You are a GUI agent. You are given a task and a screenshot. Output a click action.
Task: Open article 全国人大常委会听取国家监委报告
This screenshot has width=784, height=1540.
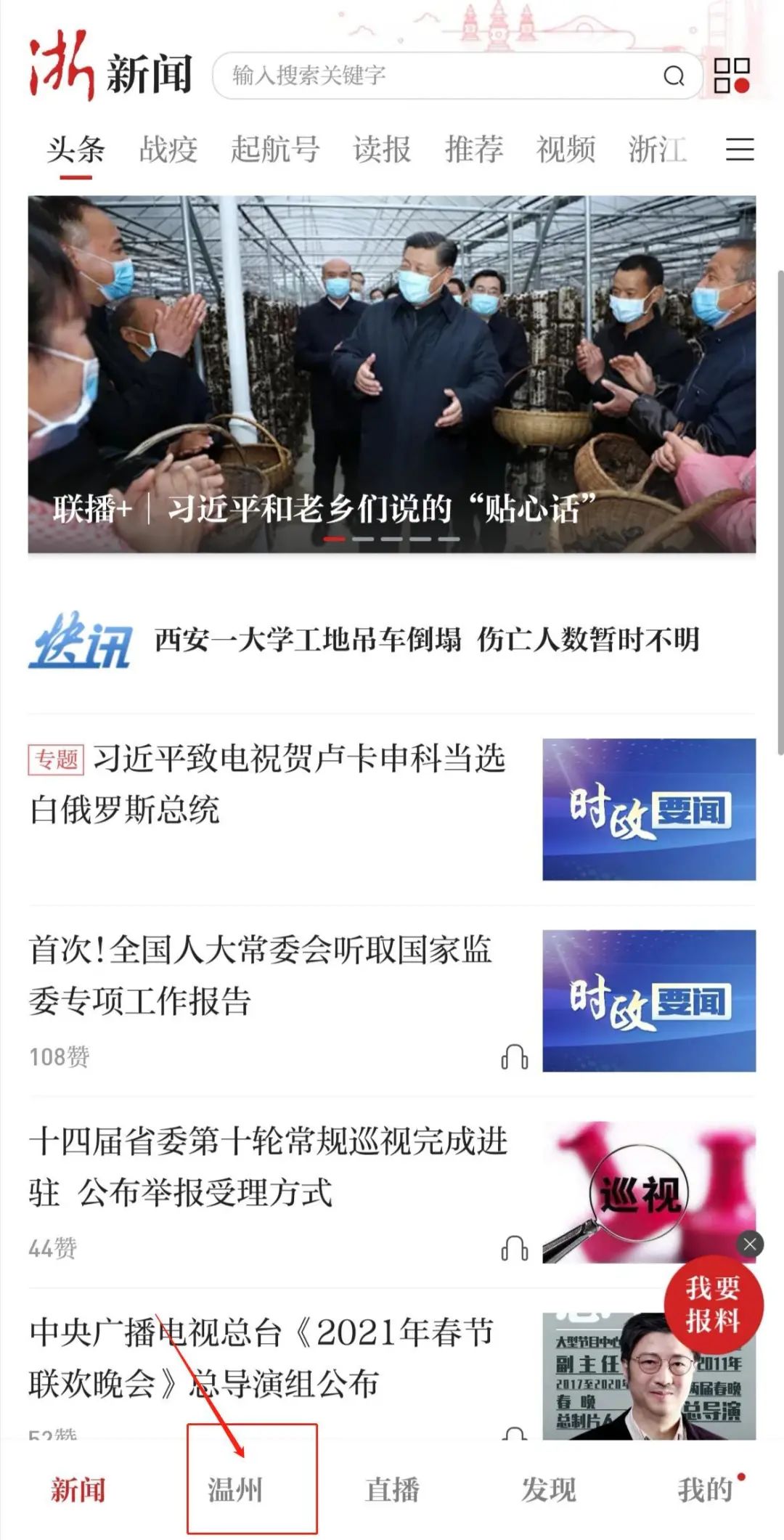tap(261, 975)
